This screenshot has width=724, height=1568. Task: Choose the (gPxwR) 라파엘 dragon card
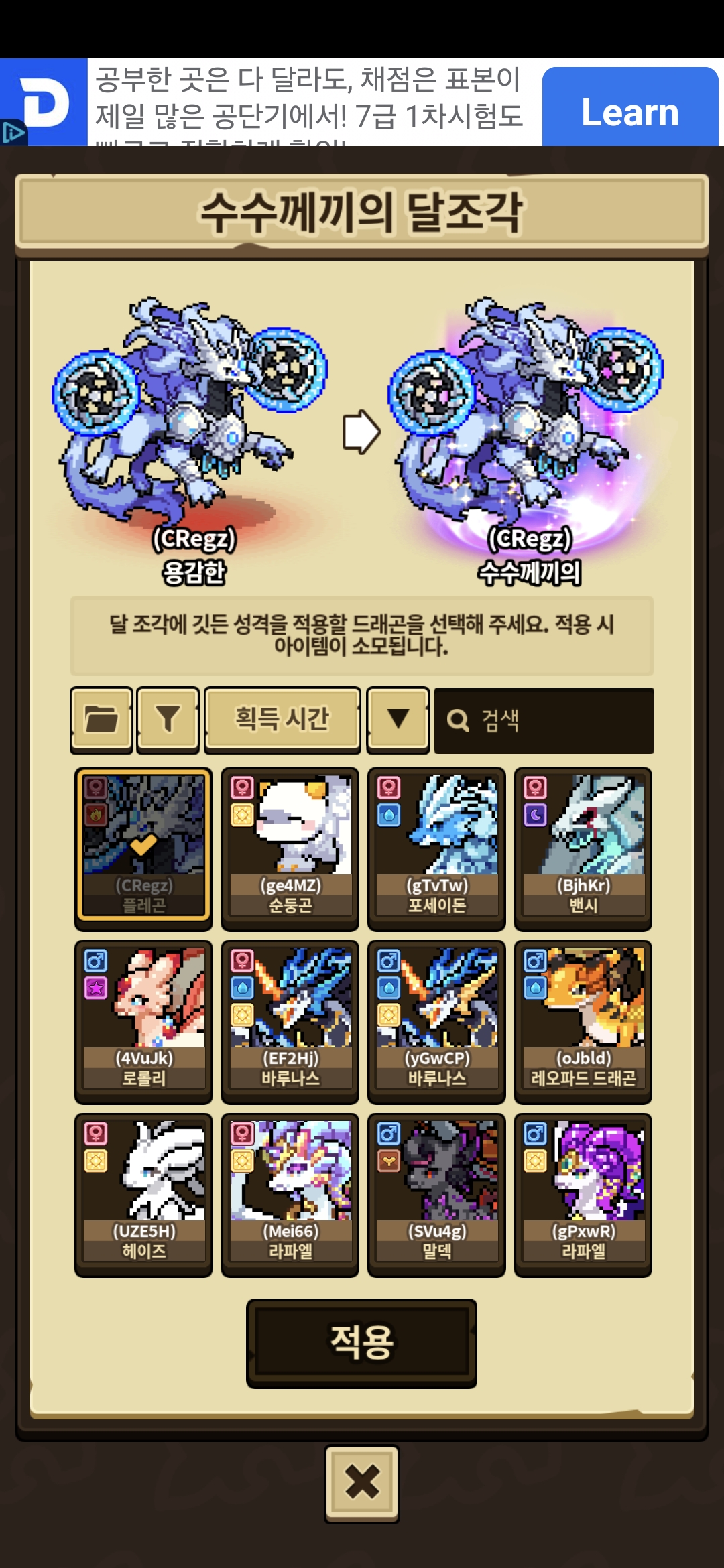[583, 1195]
